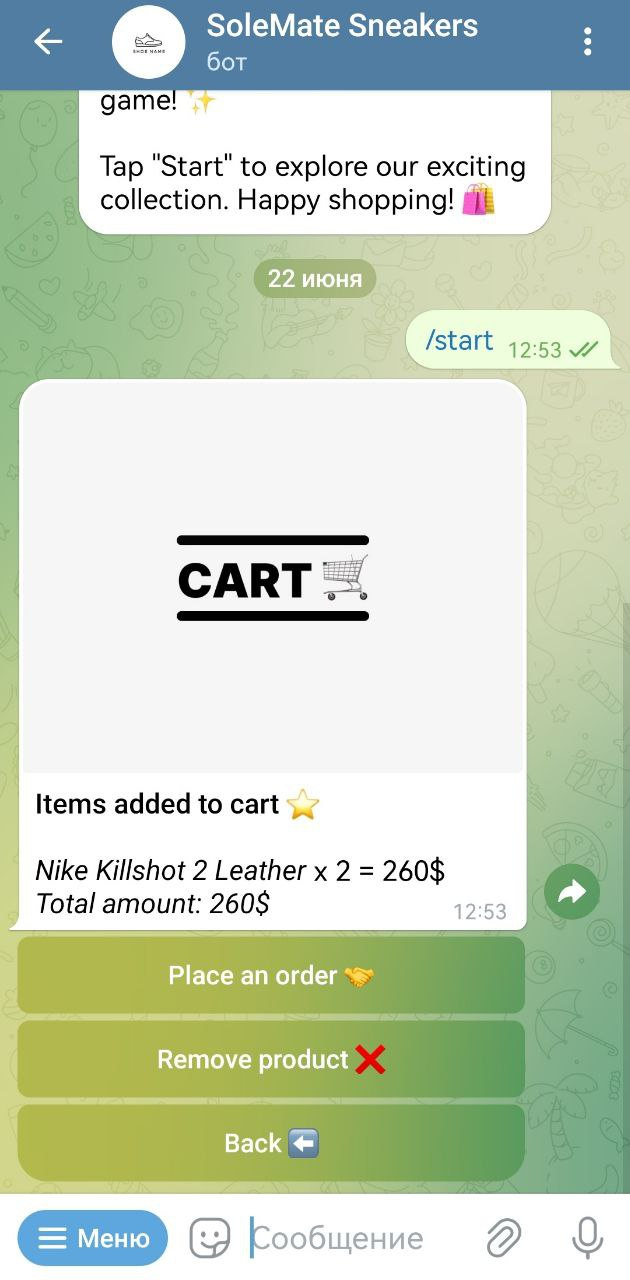The height and width of the screenshot is (1280, 630).
Task: Open SoleMate Sneakers bot profile
Action: [x=341, y=41]
